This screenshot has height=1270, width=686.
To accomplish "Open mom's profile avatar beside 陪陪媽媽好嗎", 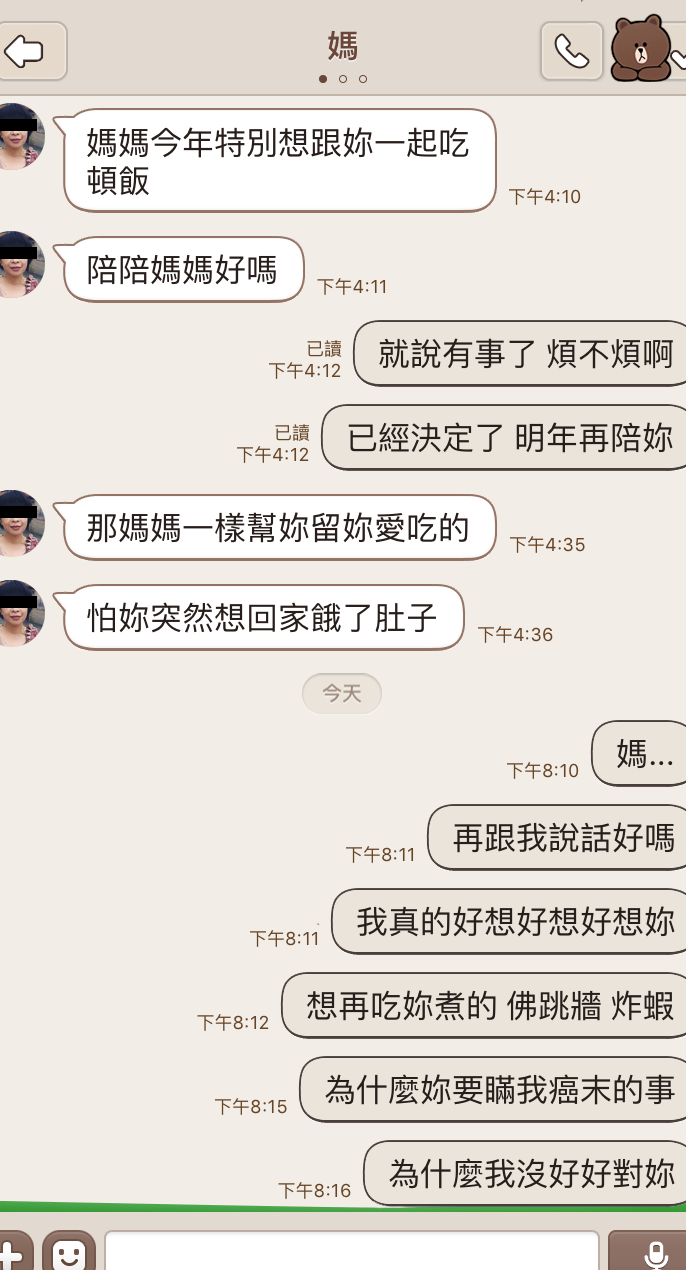I will click(x=18, y=264).
